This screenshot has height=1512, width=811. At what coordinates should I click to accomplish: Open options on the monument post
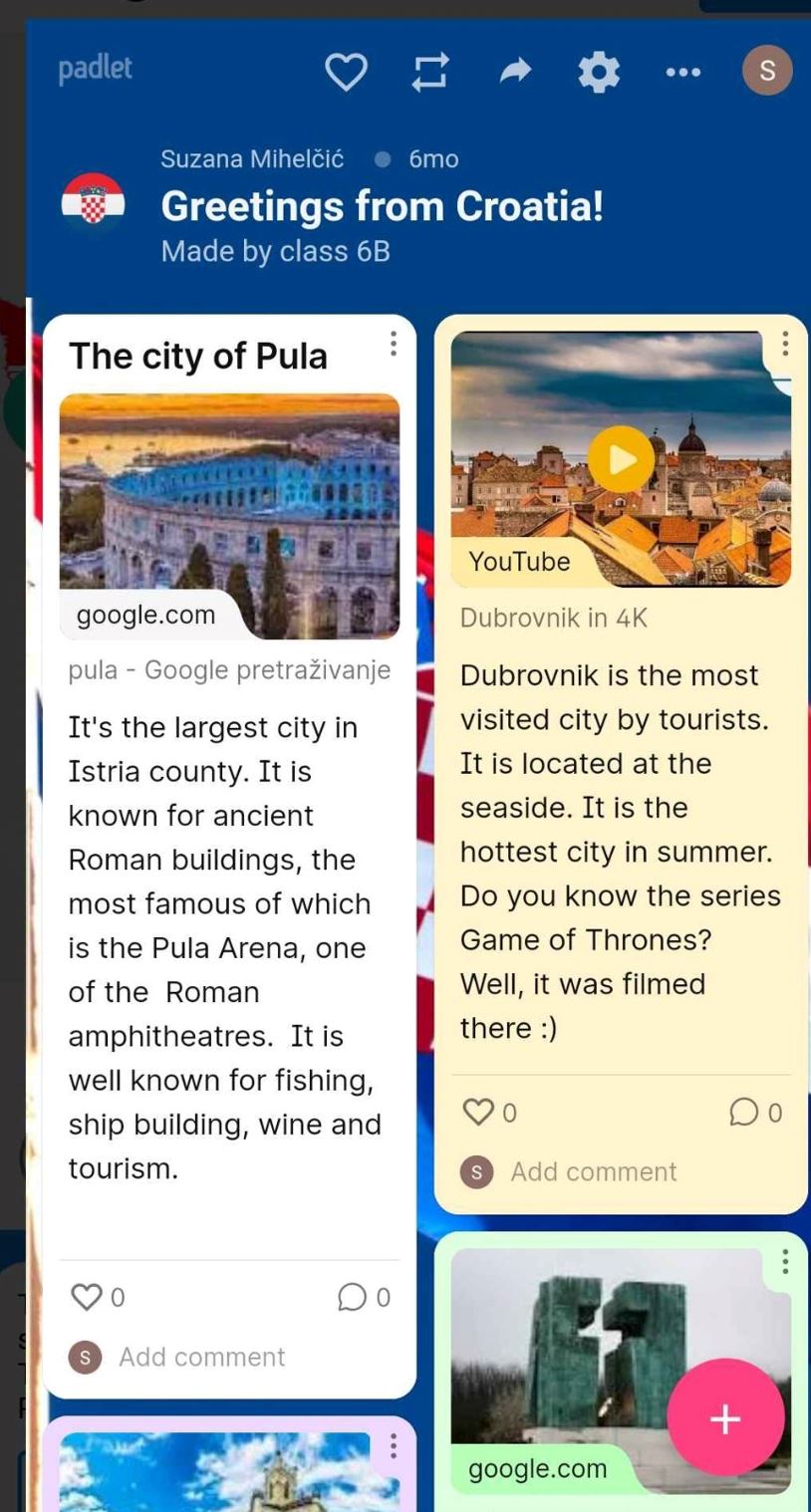click(785, 1262)
